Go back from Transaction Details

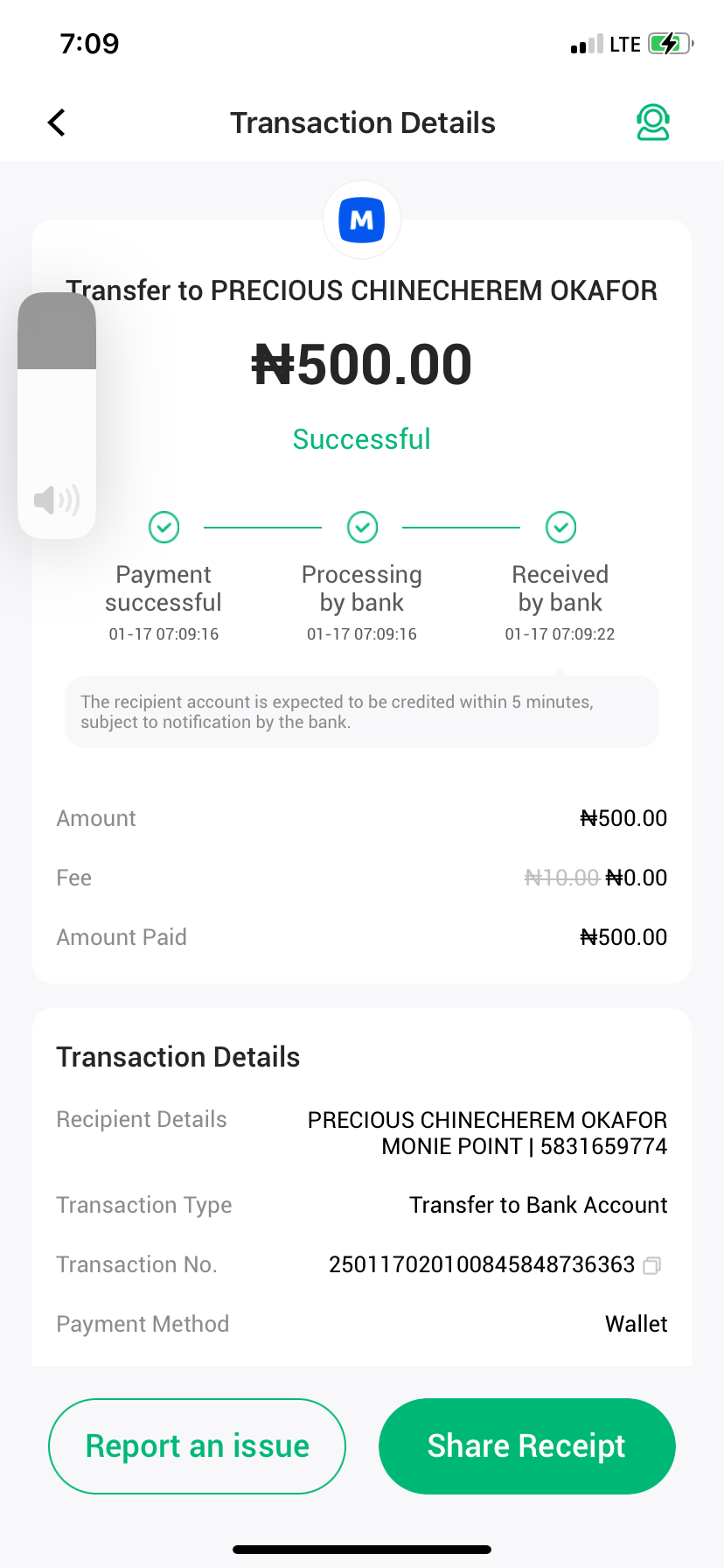tap(57, 122)
